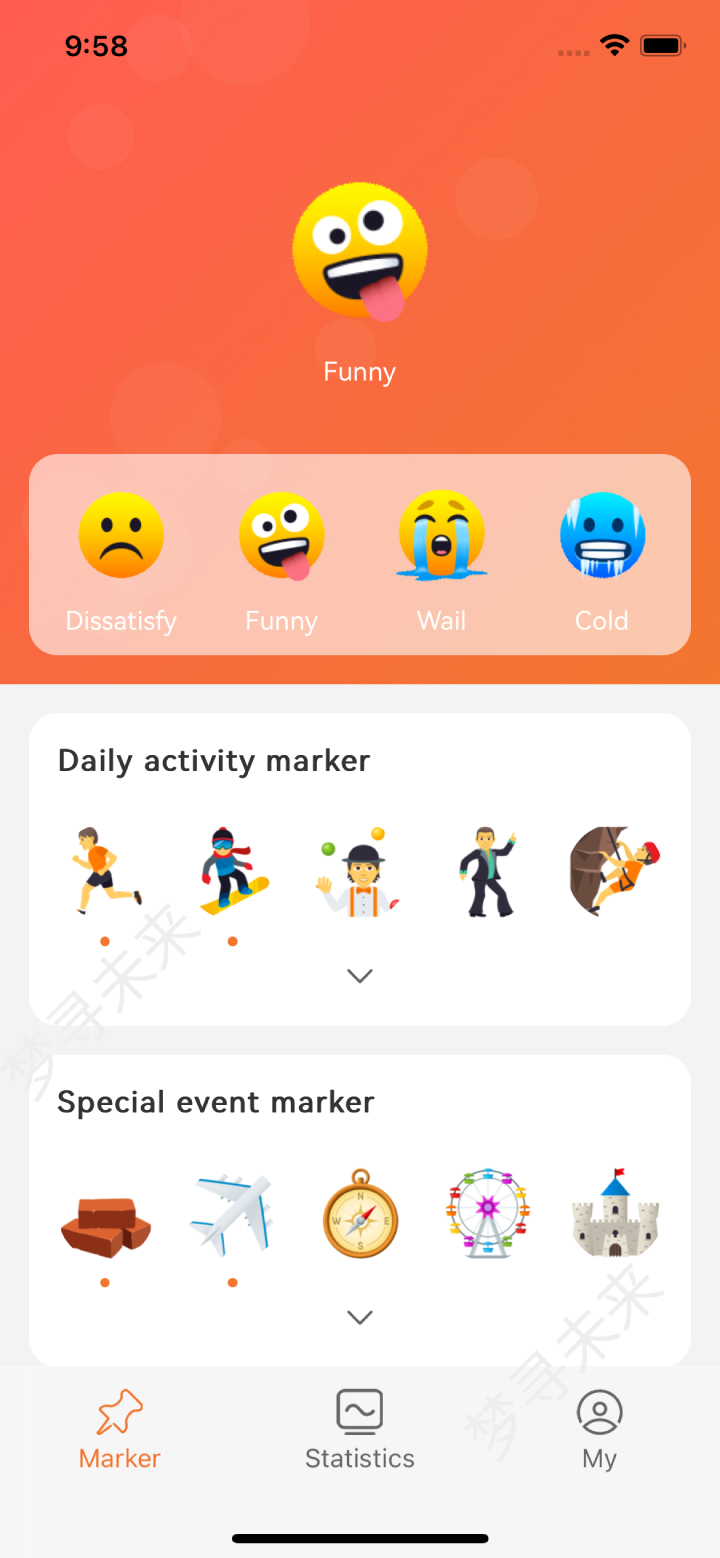Screen dimensions: 720x1558
Task: Mark the Ferris wheel event
Action: [x=487, y=1213]
